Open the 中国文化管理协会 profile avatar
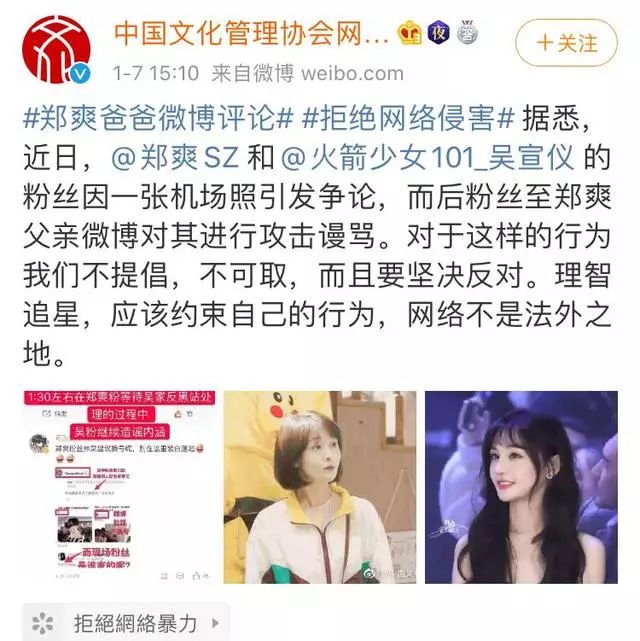Screen dimensions: 640x641 [51, 49]
